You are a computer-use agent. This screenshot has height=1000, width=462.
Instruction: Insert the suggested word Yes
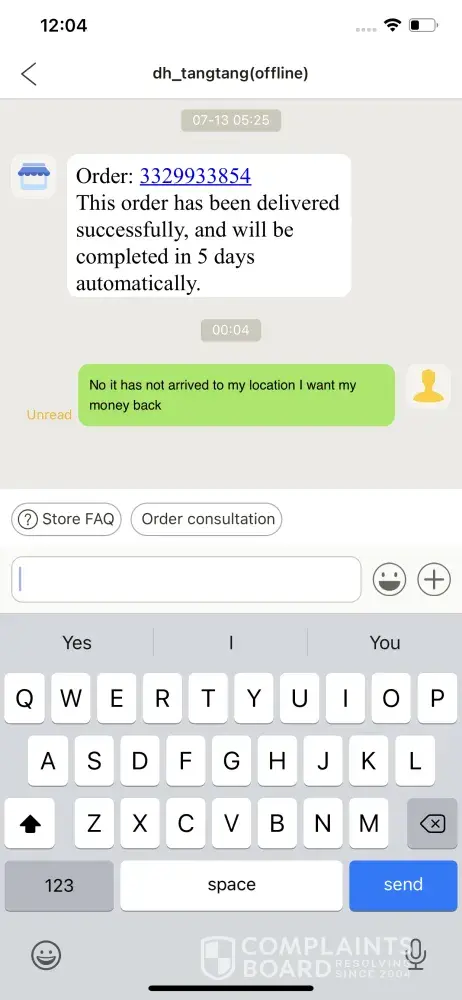click(x=77, y=643)
